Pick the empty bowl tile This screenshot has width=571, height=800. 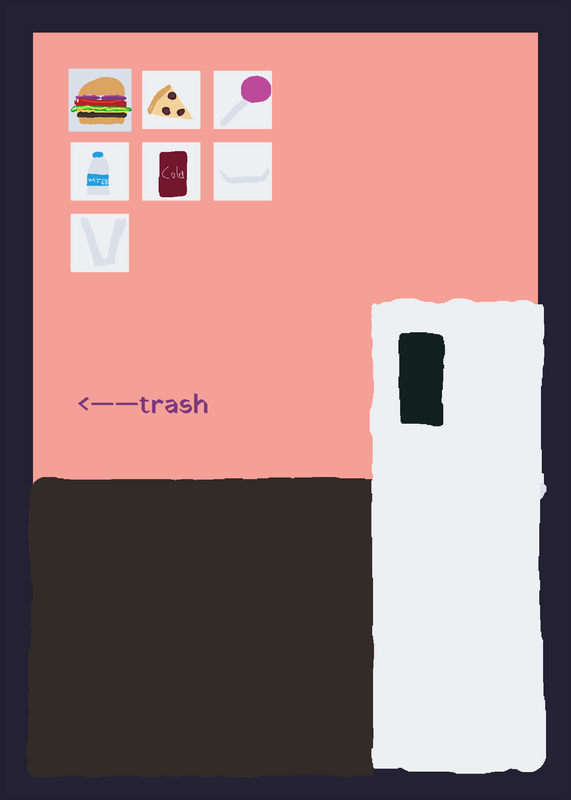tap(242, 171)
